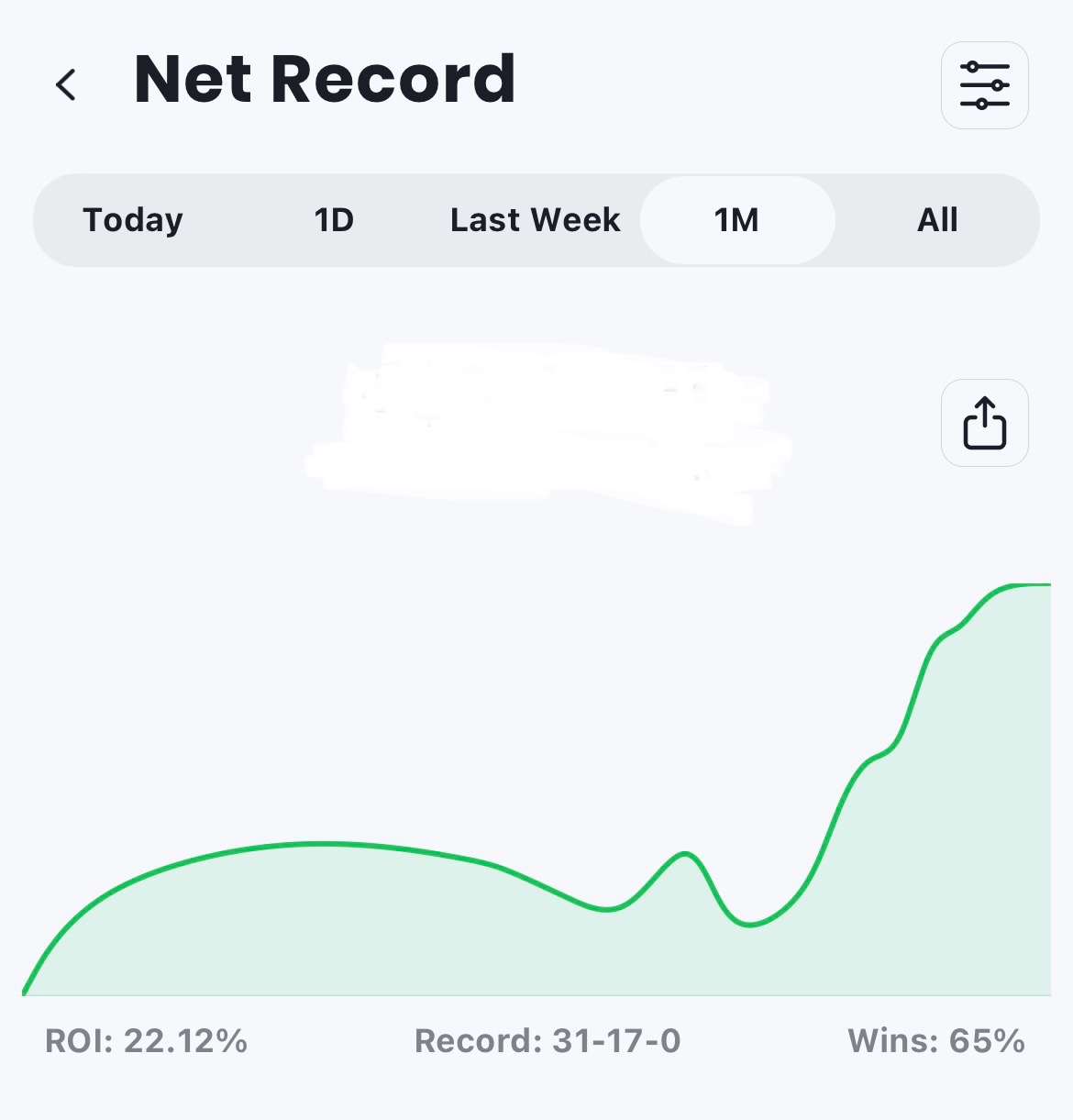View the All time range
The width and height of the screenshot is (1073, 1120).
(937, 220)
